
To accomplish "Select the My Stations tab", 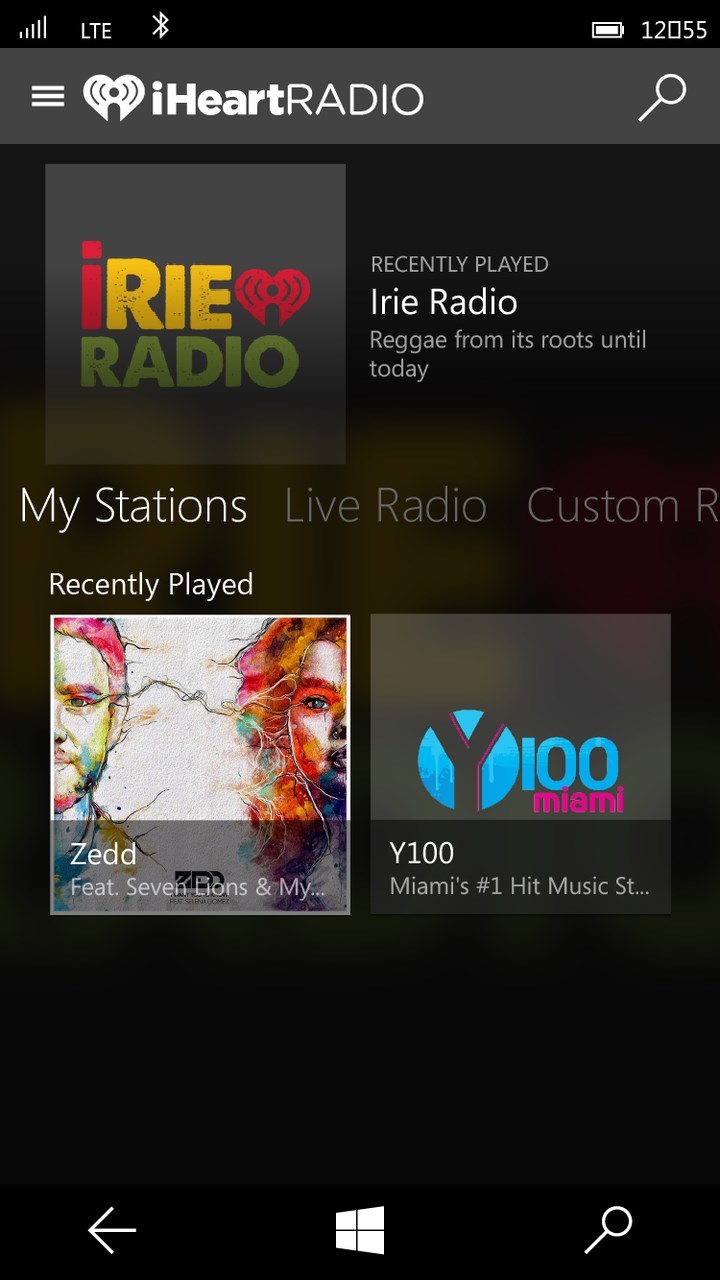I will [133, 506].
